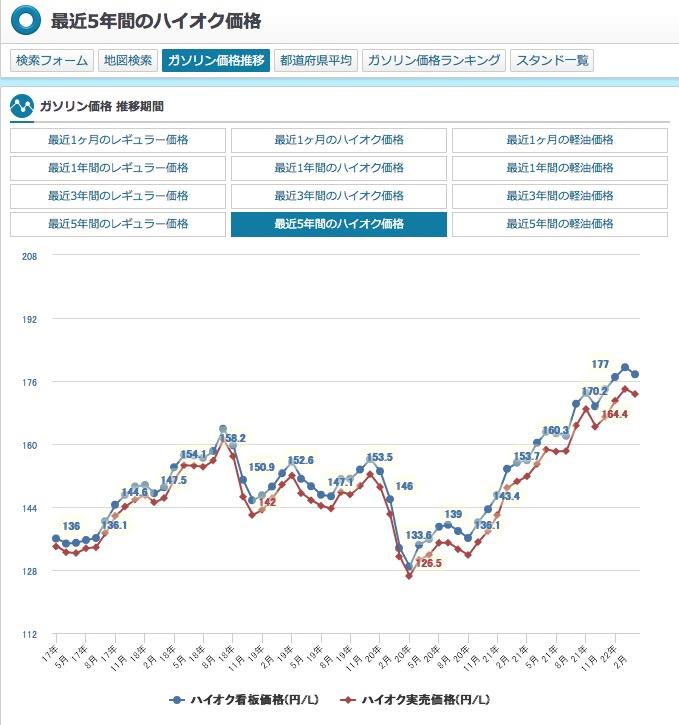
Task: Open the 検索フォーム tab
Action: point(53,60)
